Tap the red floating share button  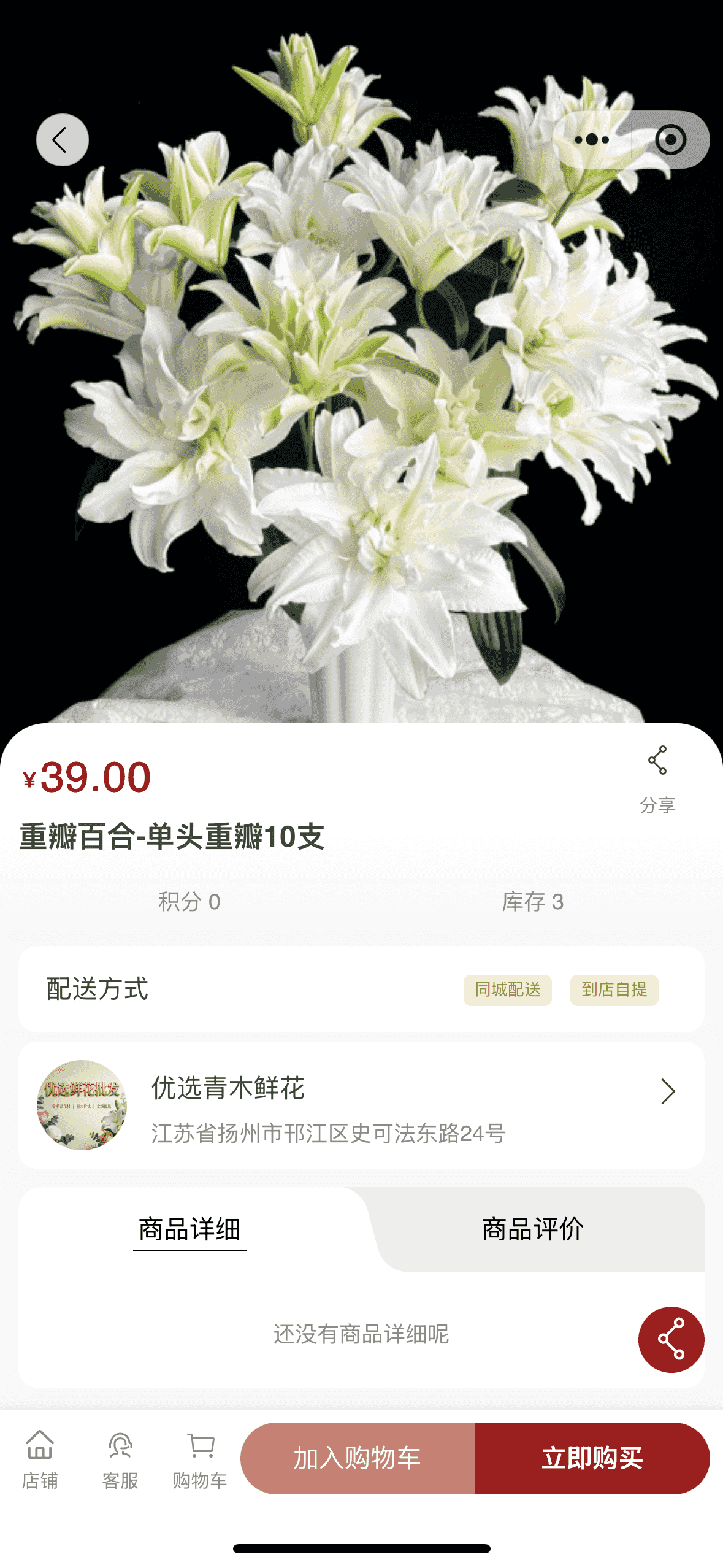[671, 1339]
